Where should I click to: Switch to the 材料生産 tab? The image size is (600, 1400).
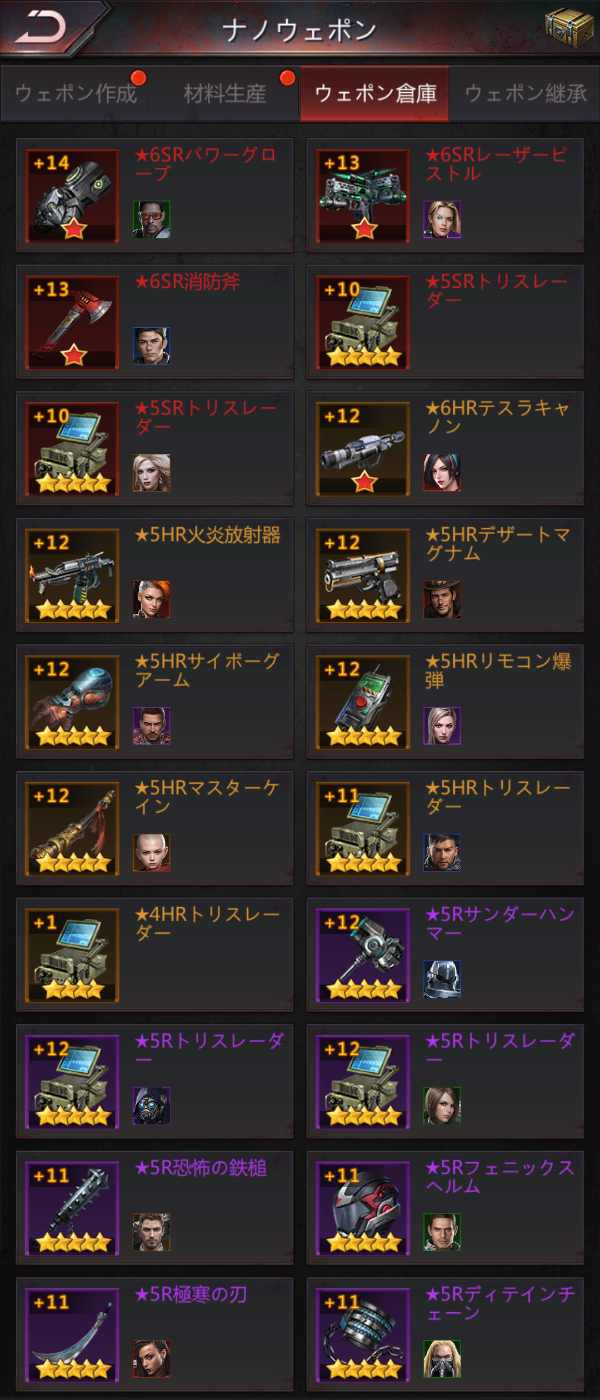click(x=225, y=95)
